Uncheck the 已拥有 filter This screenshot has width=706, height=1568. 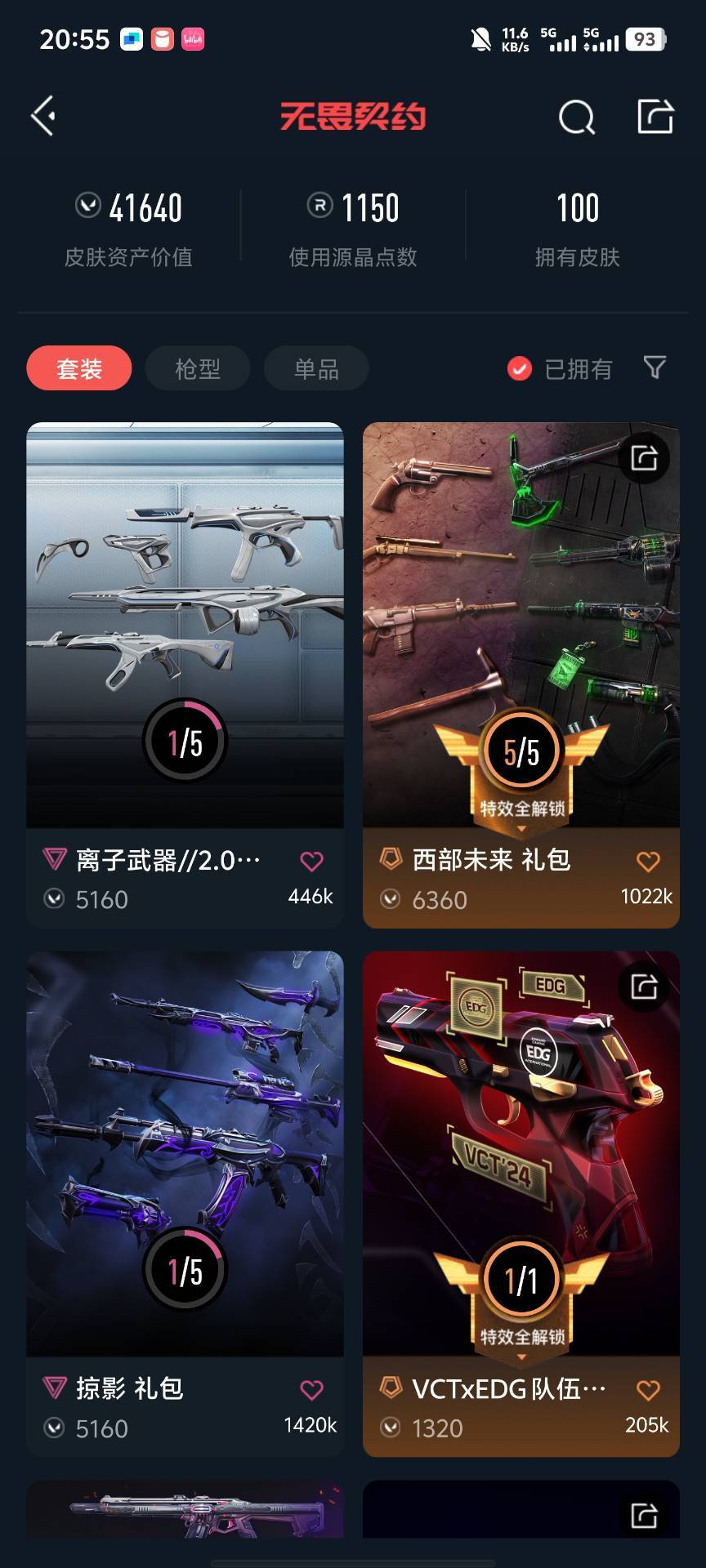[560, 369]
